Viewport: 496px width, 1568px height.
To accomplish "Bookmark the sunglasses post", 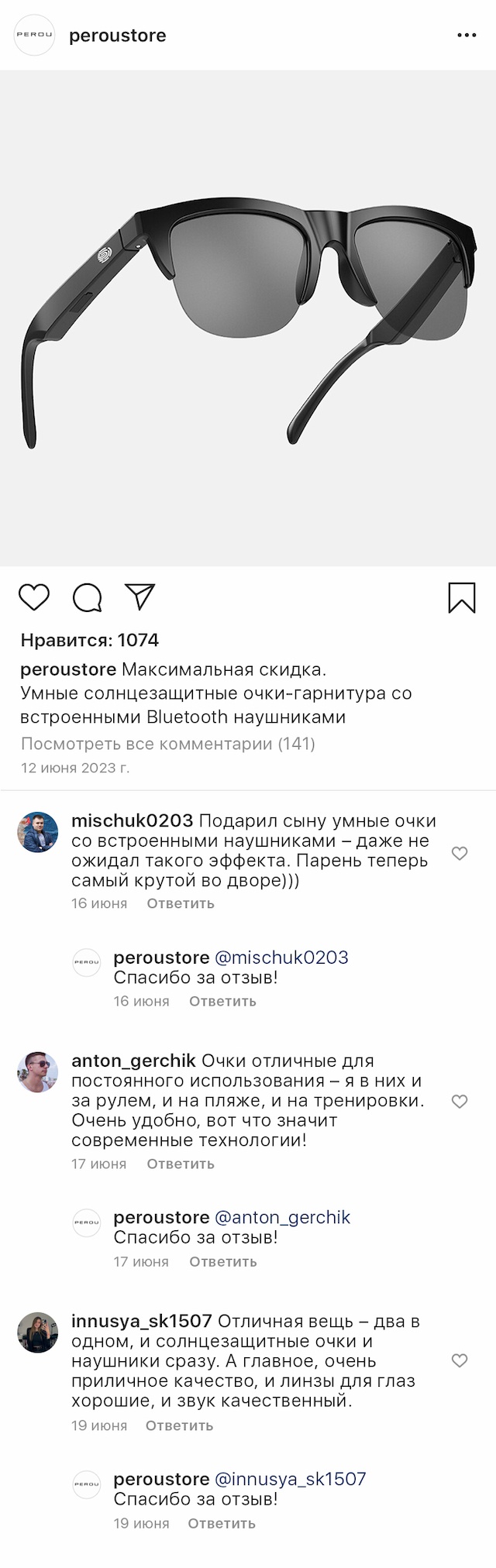I will click(x=462, y=597).
